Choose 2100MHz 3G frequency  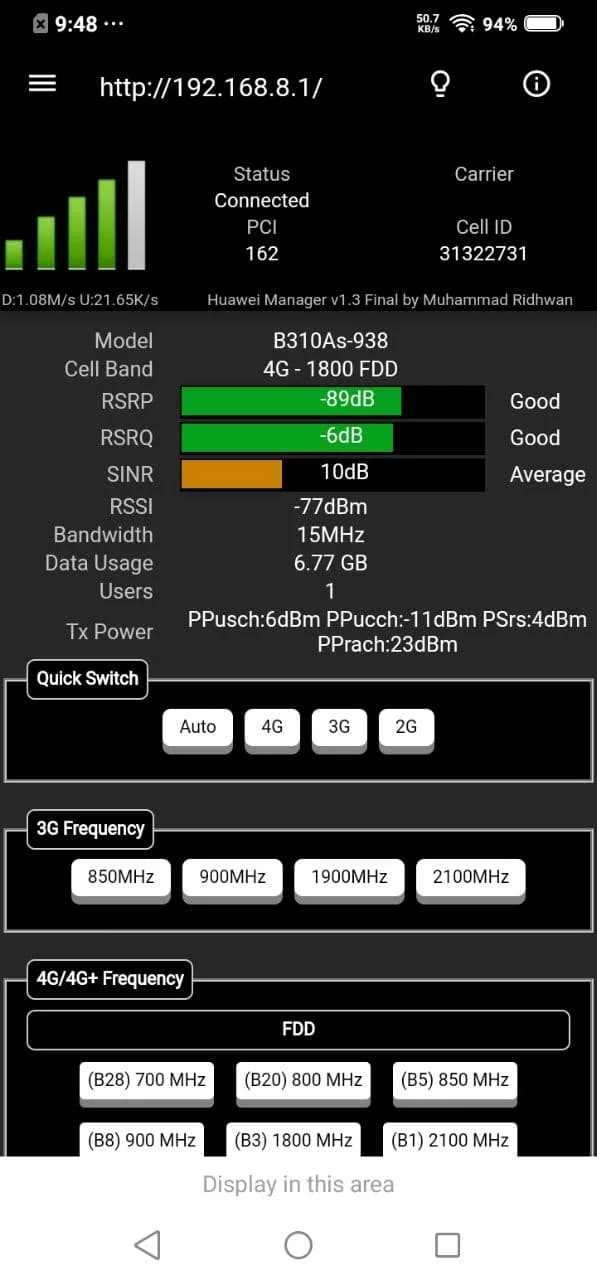pos(471,877)
